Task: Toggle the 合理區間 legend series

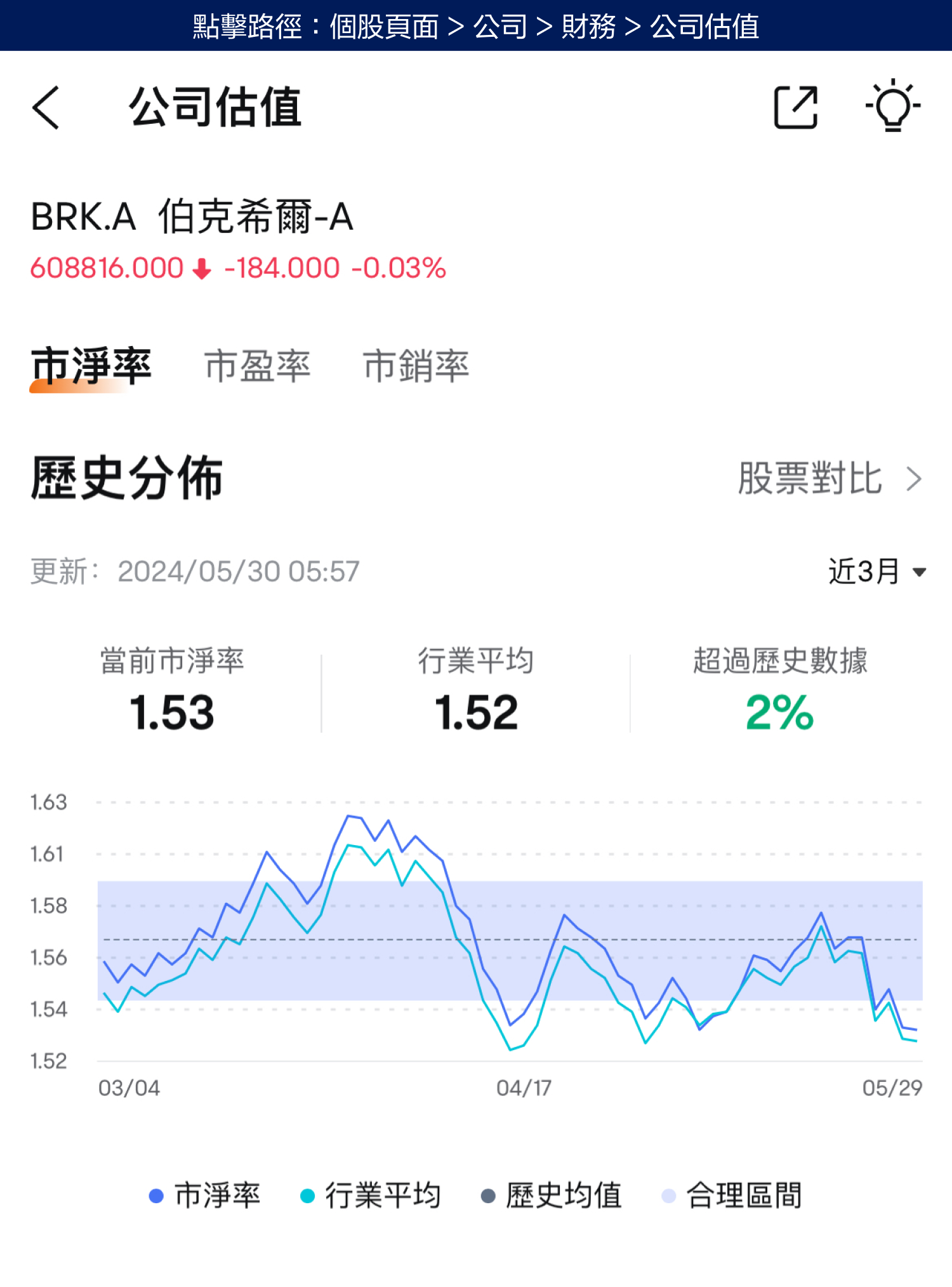Action: (732, 1196)
